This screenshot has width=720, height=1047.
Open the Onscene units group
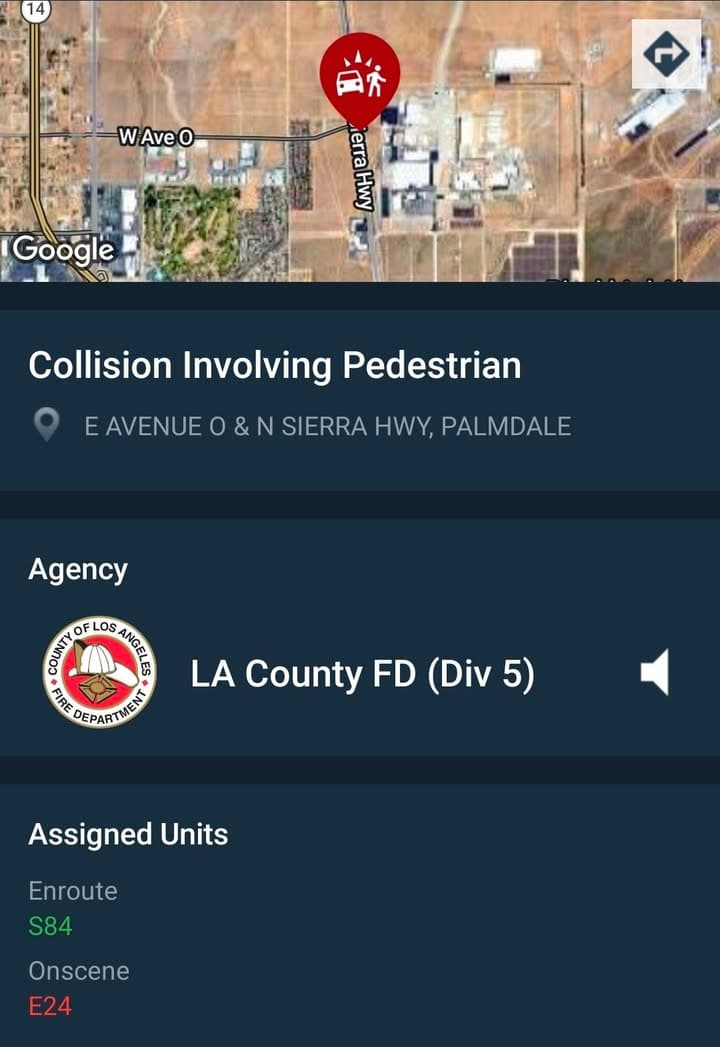(80, 970)
